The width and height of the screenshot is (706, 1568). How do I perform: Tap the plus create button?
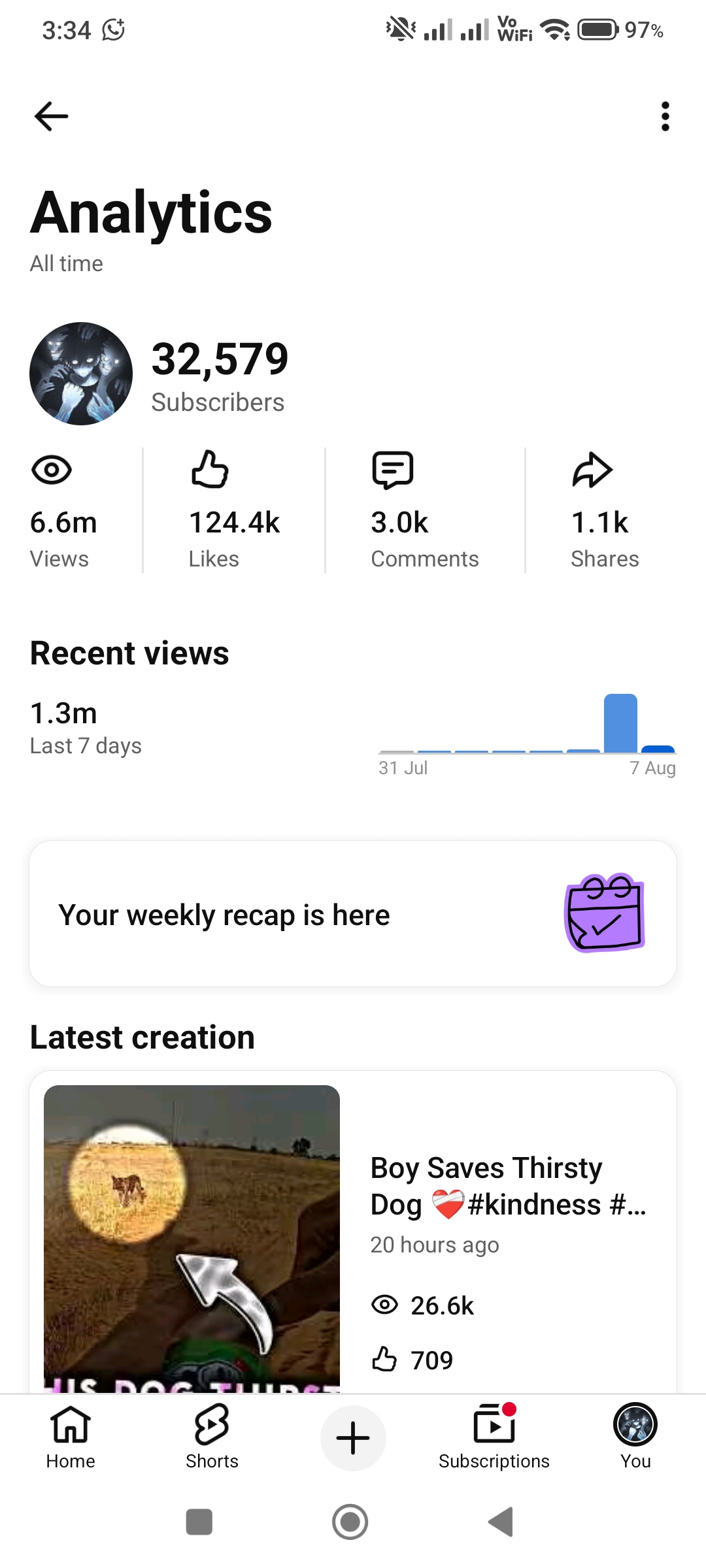353,1438
